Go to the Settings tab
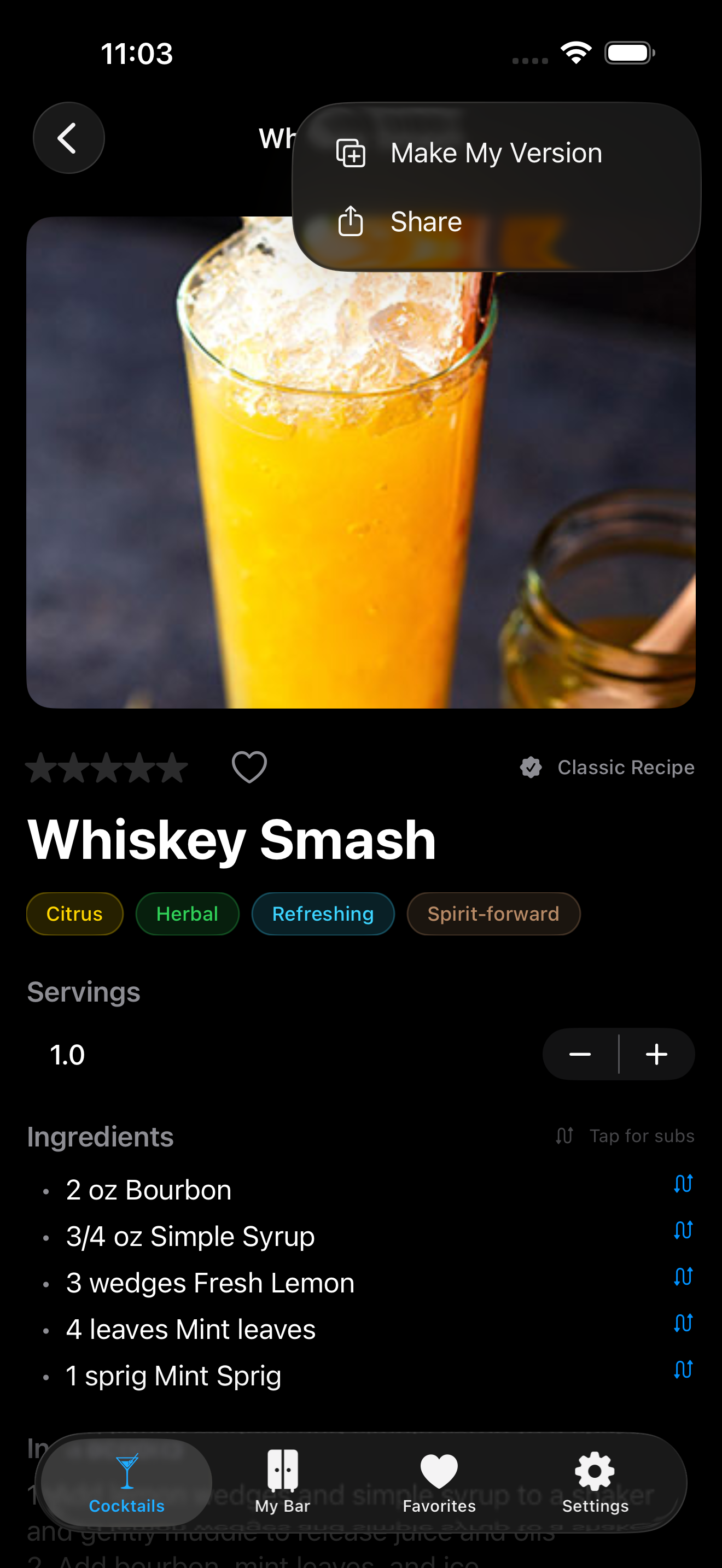The image size is (722, 1568). [x=595, y=1482]
